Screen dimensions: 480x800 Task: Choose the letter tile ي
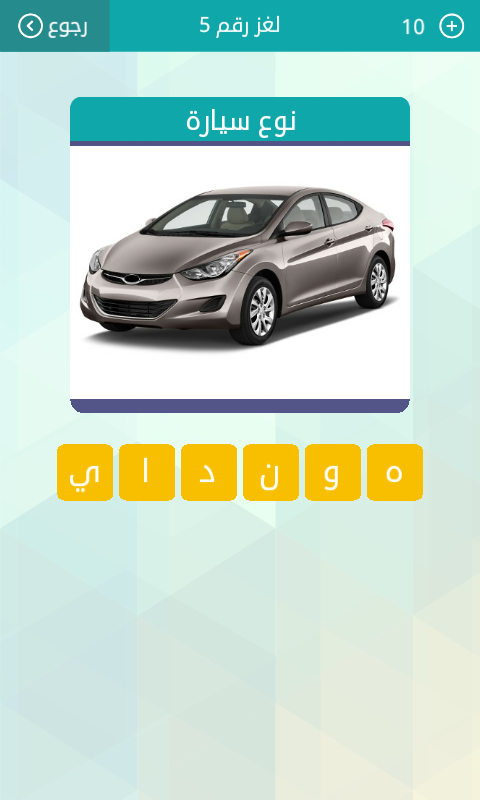pos(85,472)
